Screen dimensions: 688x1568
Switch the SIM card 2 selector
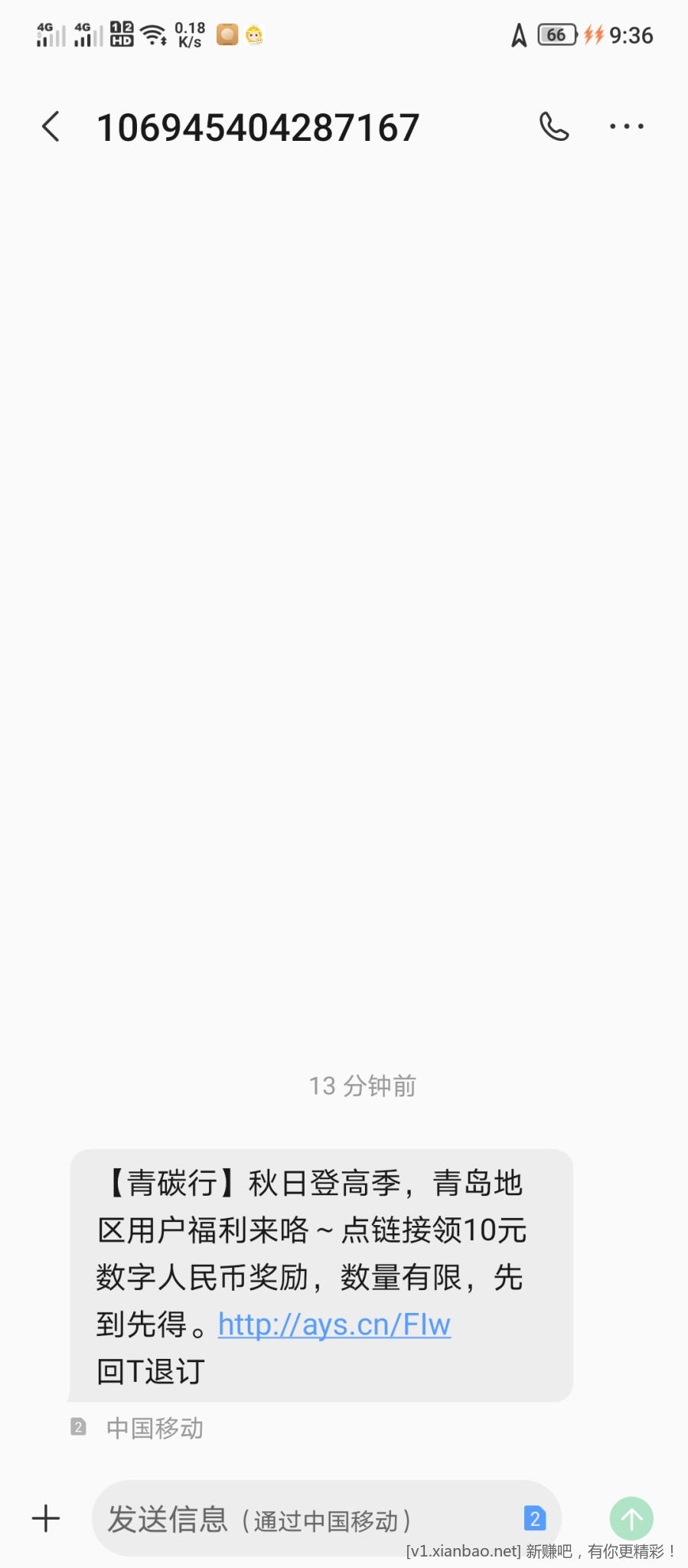tap(534, 1518)
